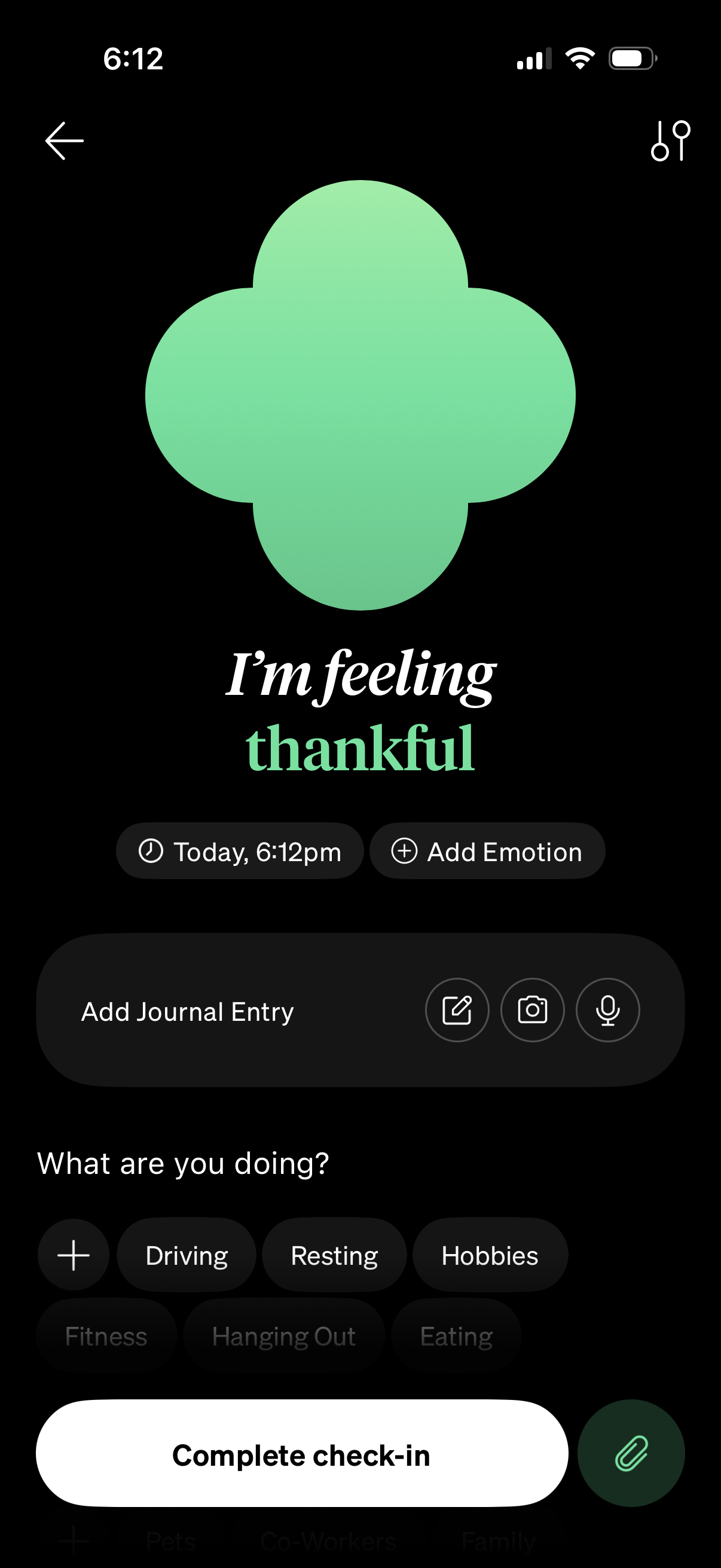Viewport: 721px width, 1568px height.
Task: Record audio with the microphone icon
Action: click(x=608, y=1010)
